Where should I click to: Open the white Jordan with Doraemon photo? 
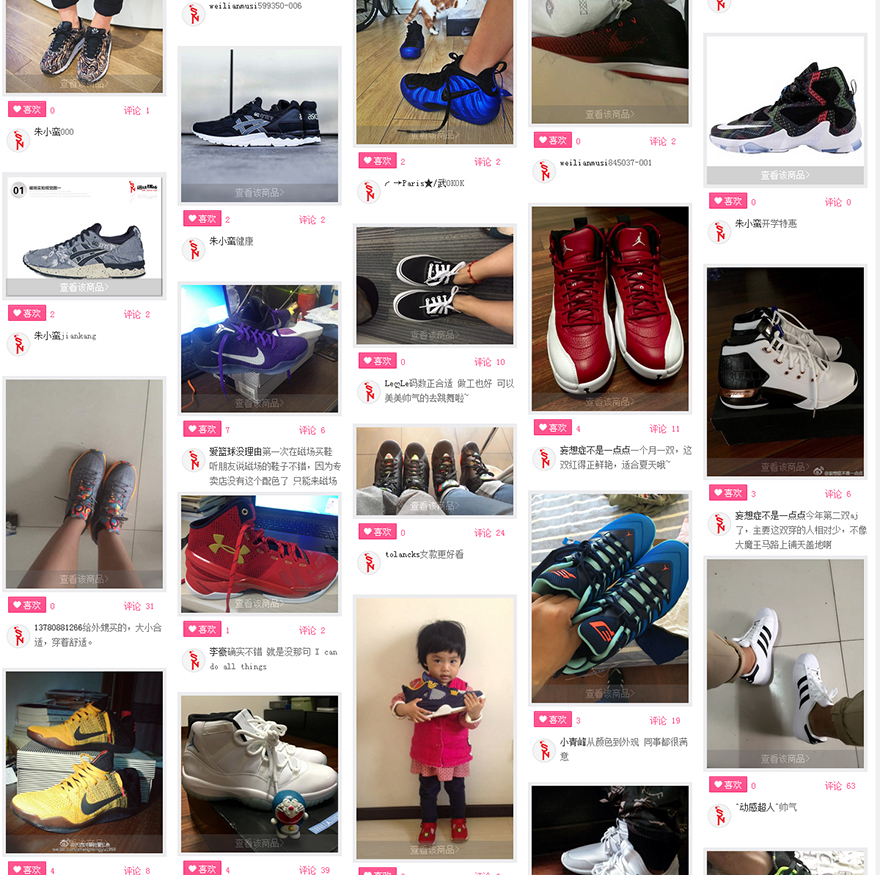(259, 772)
